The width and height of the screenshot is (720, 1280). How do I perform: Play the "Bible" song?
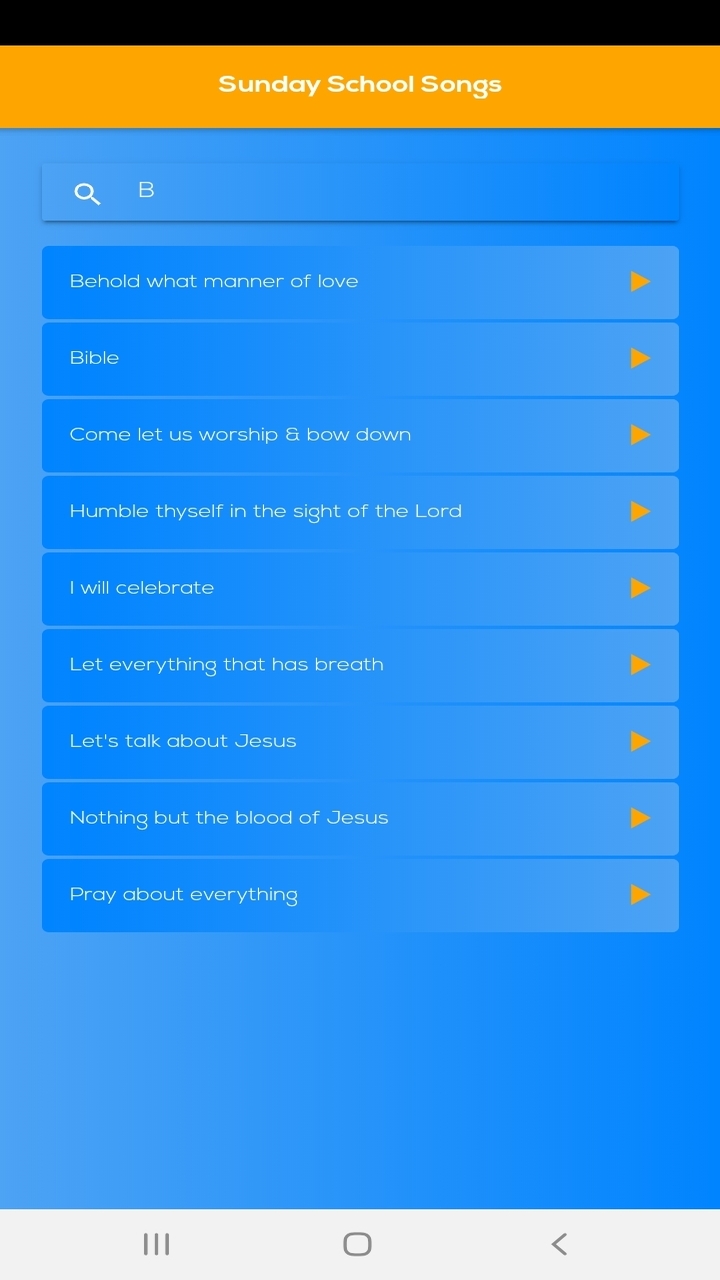click(639, 358)
